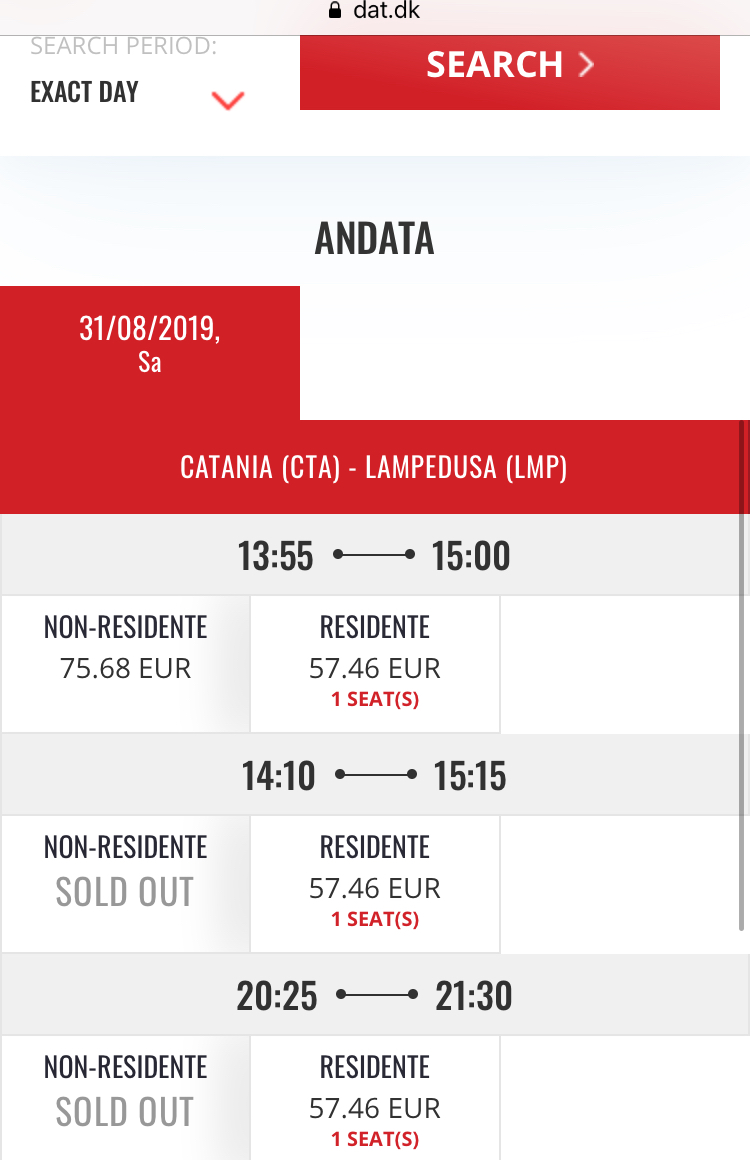The height and width of the screenshot is (1160, 750).
Task: Choose Residente fare for 13:55 flight
Action: pyautogui.click(x=374, y=665)
